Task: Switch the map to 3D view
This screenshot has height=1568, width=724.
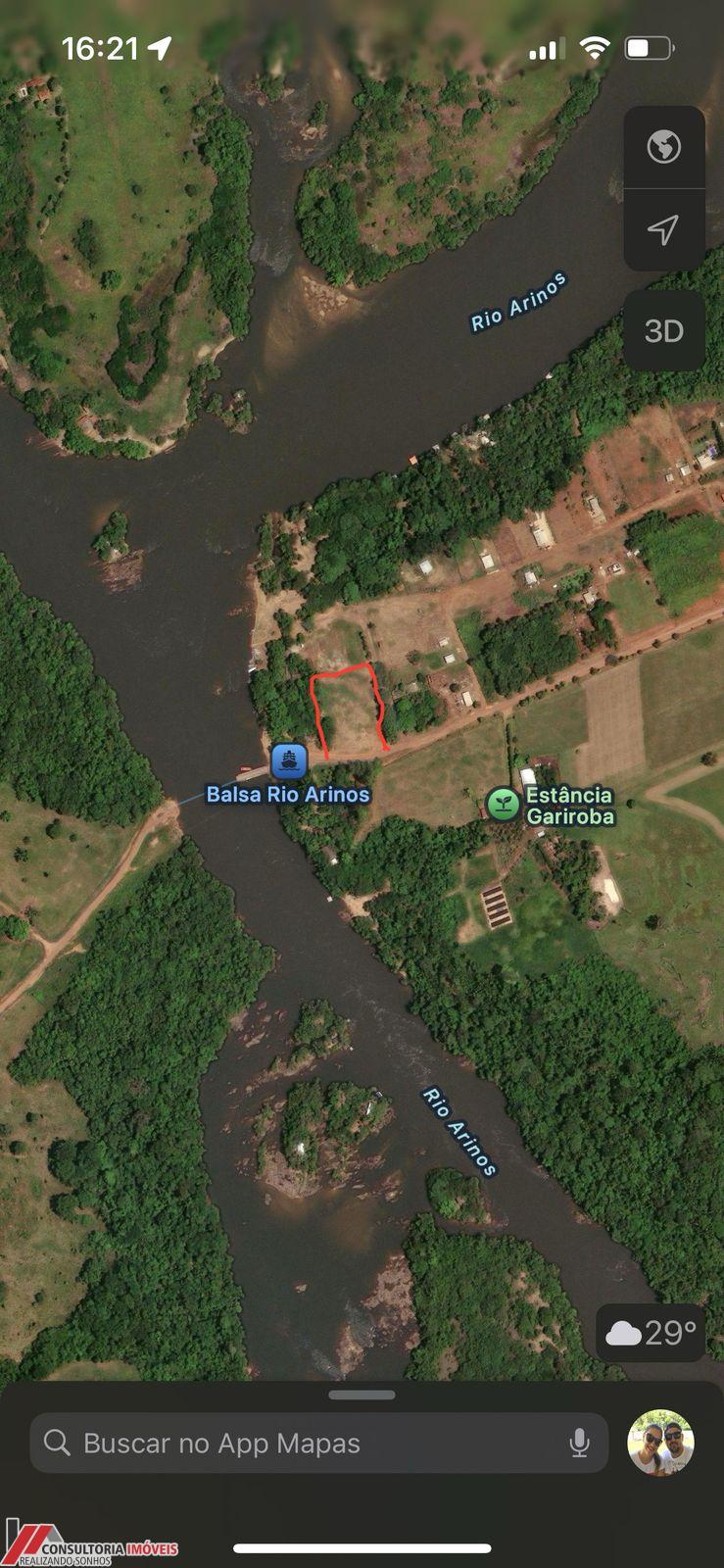Action: [663, 331]
